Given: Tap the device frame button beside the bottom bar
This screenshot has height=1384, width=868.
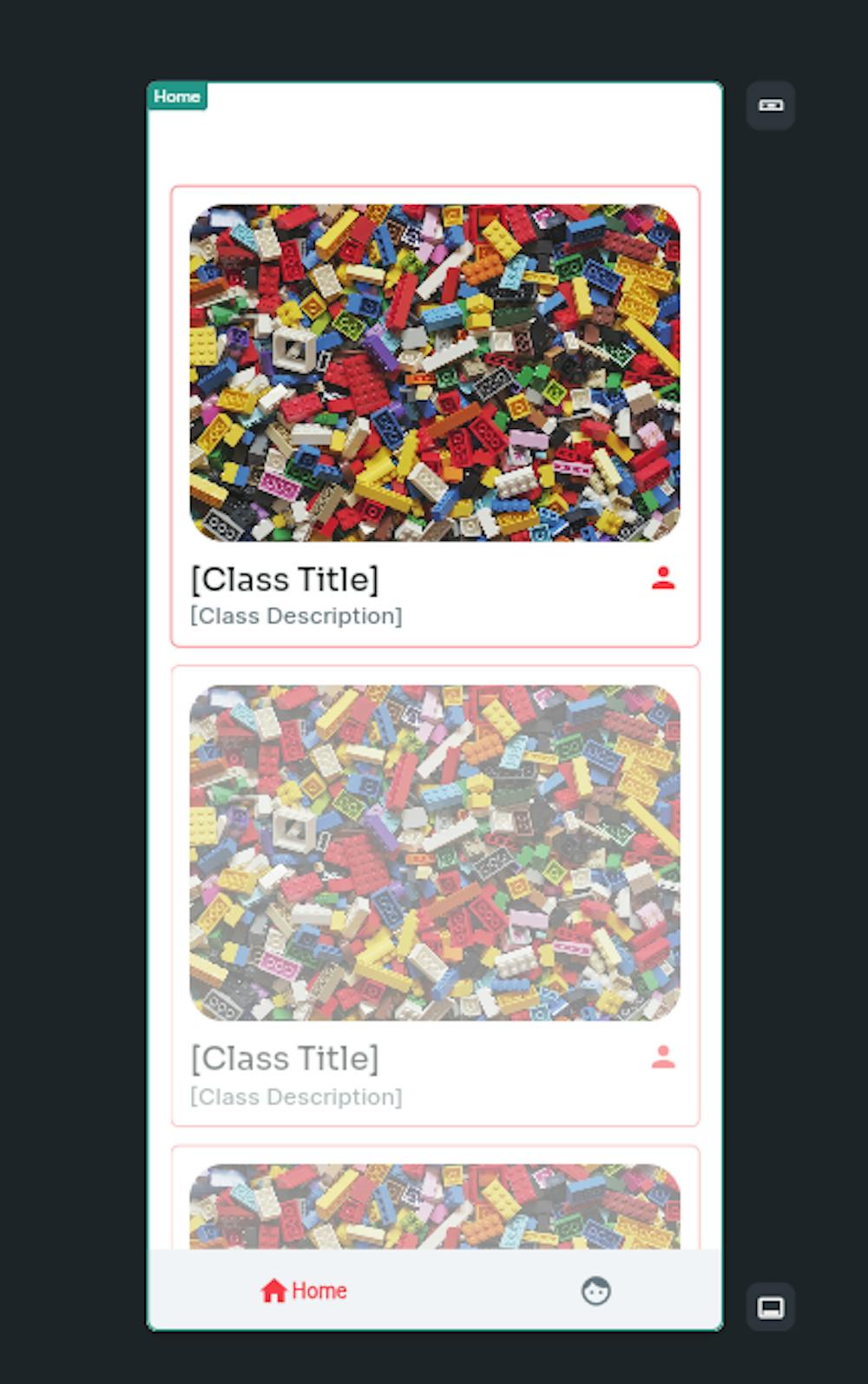Looking at the screenshot, I should coord(771,1307).
